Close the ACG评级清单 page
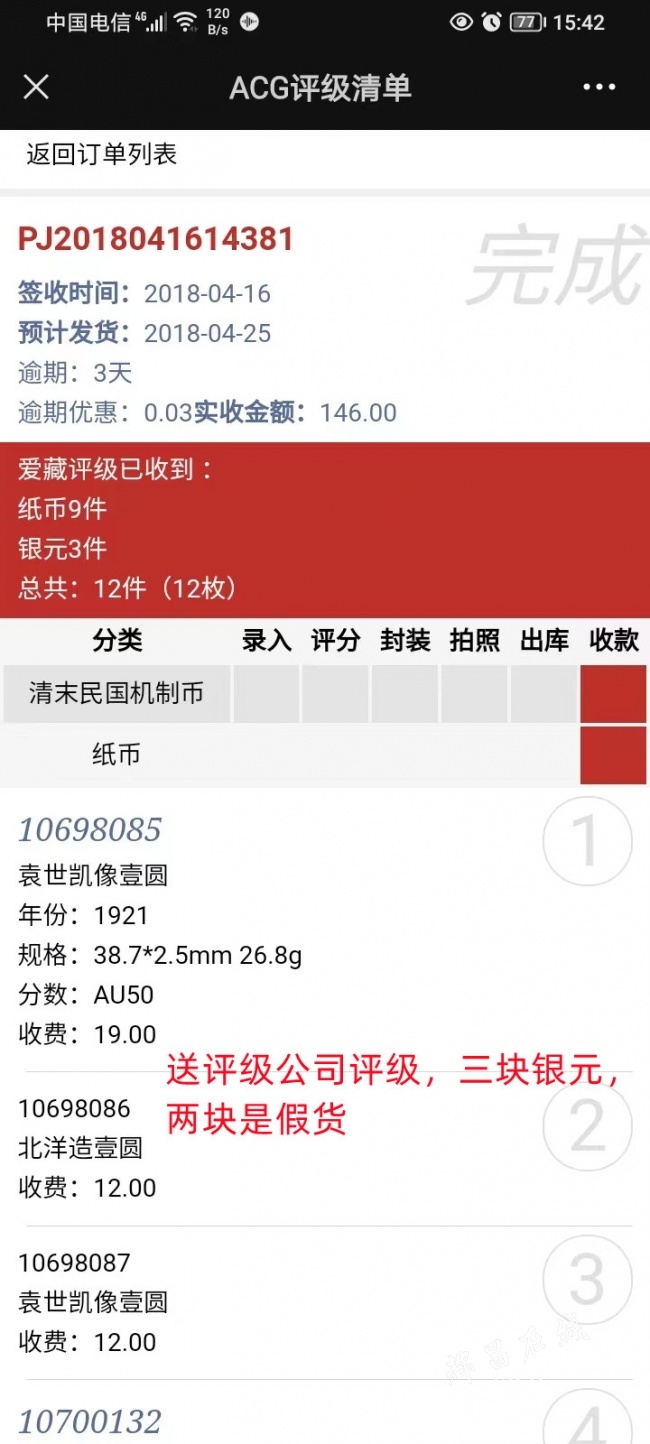This screenshot has width=650, height=1444. [x=36, y=87]
